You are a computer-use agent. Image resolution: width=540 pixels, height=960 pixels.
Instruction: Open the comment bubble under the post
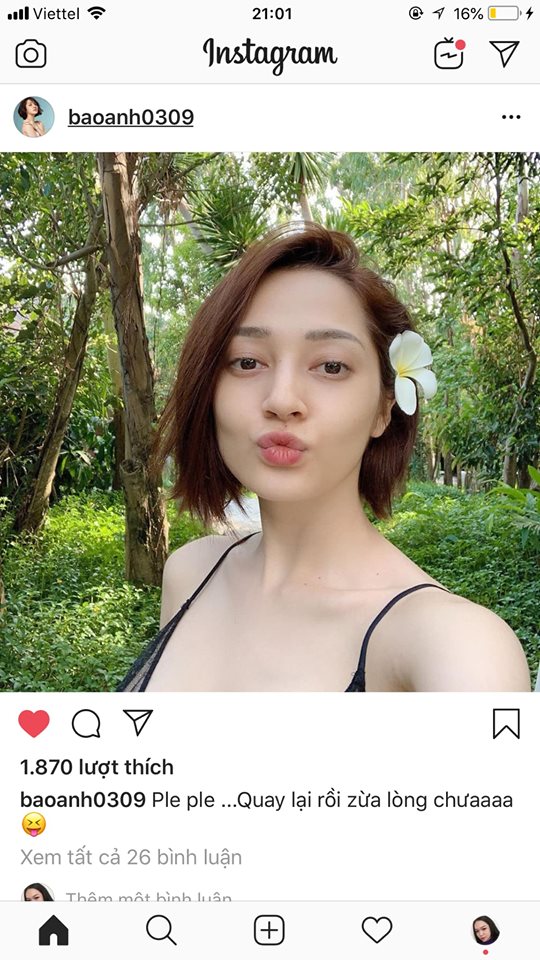point(86,724)
